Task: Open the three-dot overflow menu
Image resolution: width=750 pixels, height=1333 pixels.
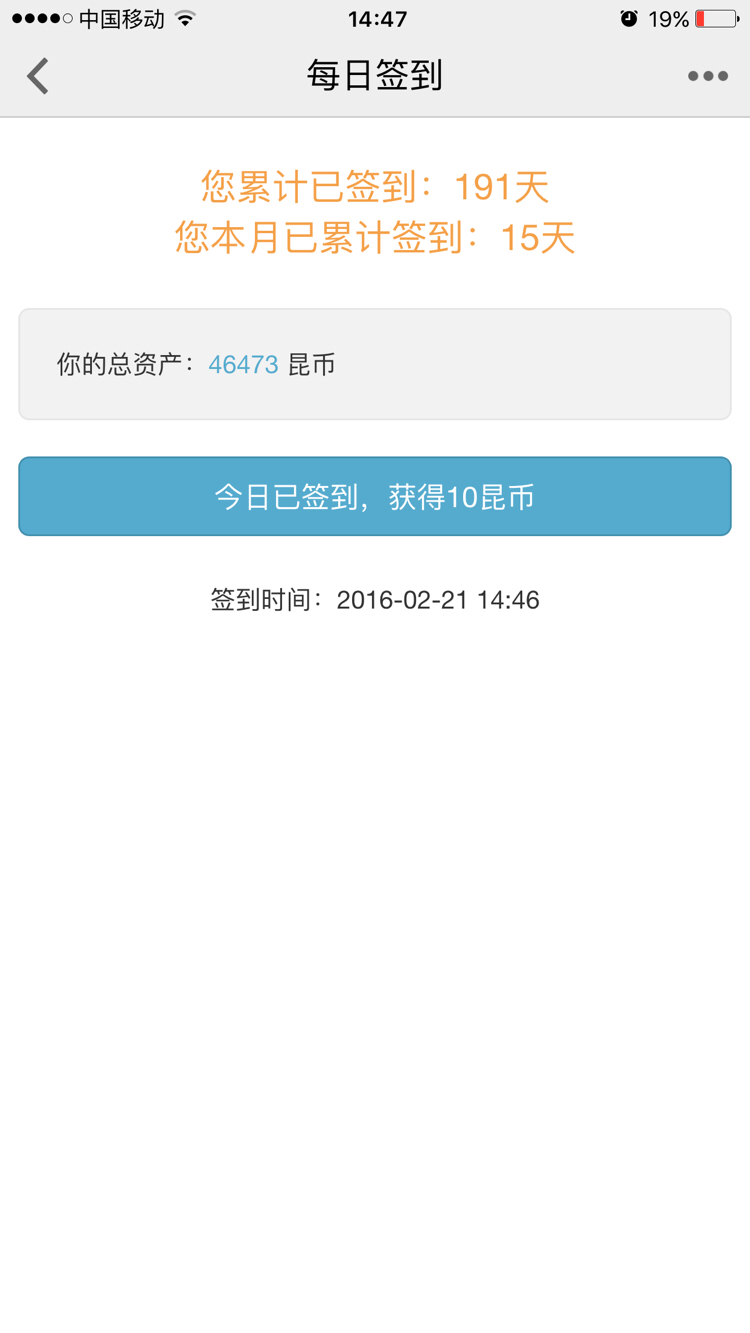Action: [708, 76]
